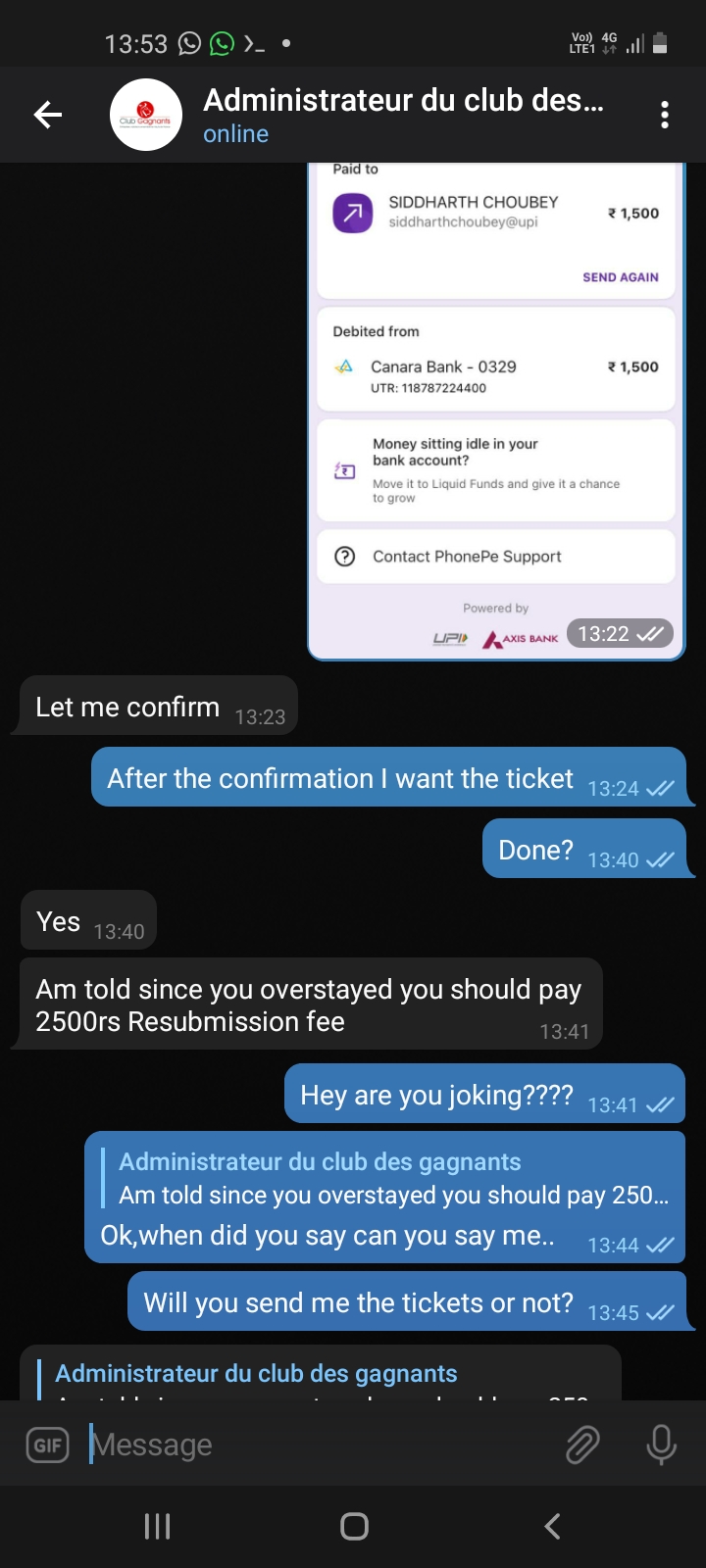The image size is (706, 1568).
Task: Open the three-dot overflow menu
Action: 665,116
